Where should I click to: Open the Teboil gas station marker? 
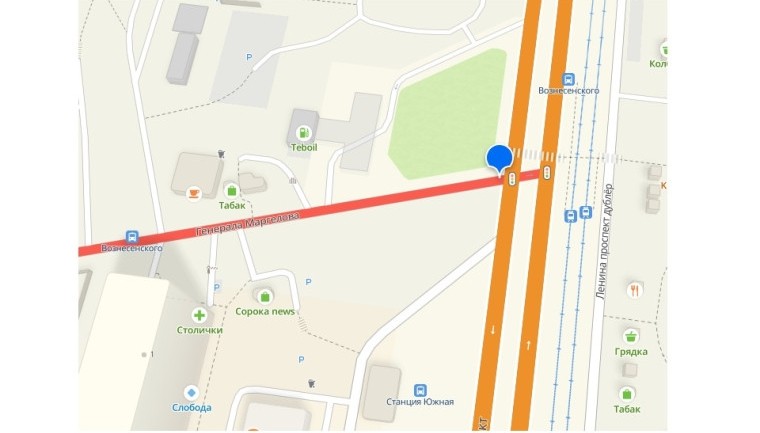coord(303,132)
